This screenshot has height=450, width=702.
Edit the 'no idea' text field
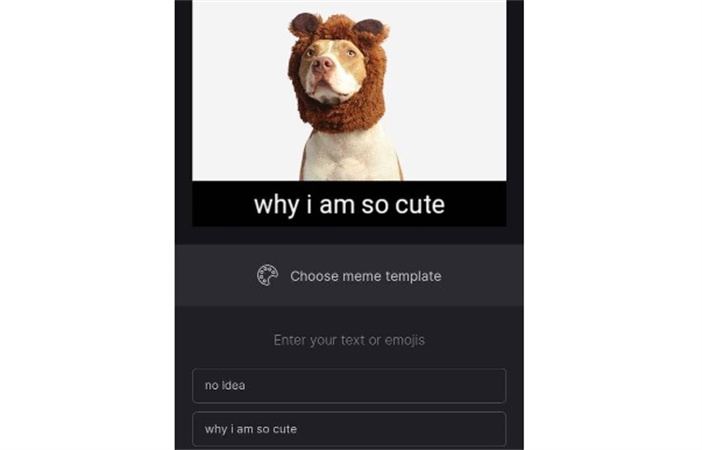[x=349, y=386]
